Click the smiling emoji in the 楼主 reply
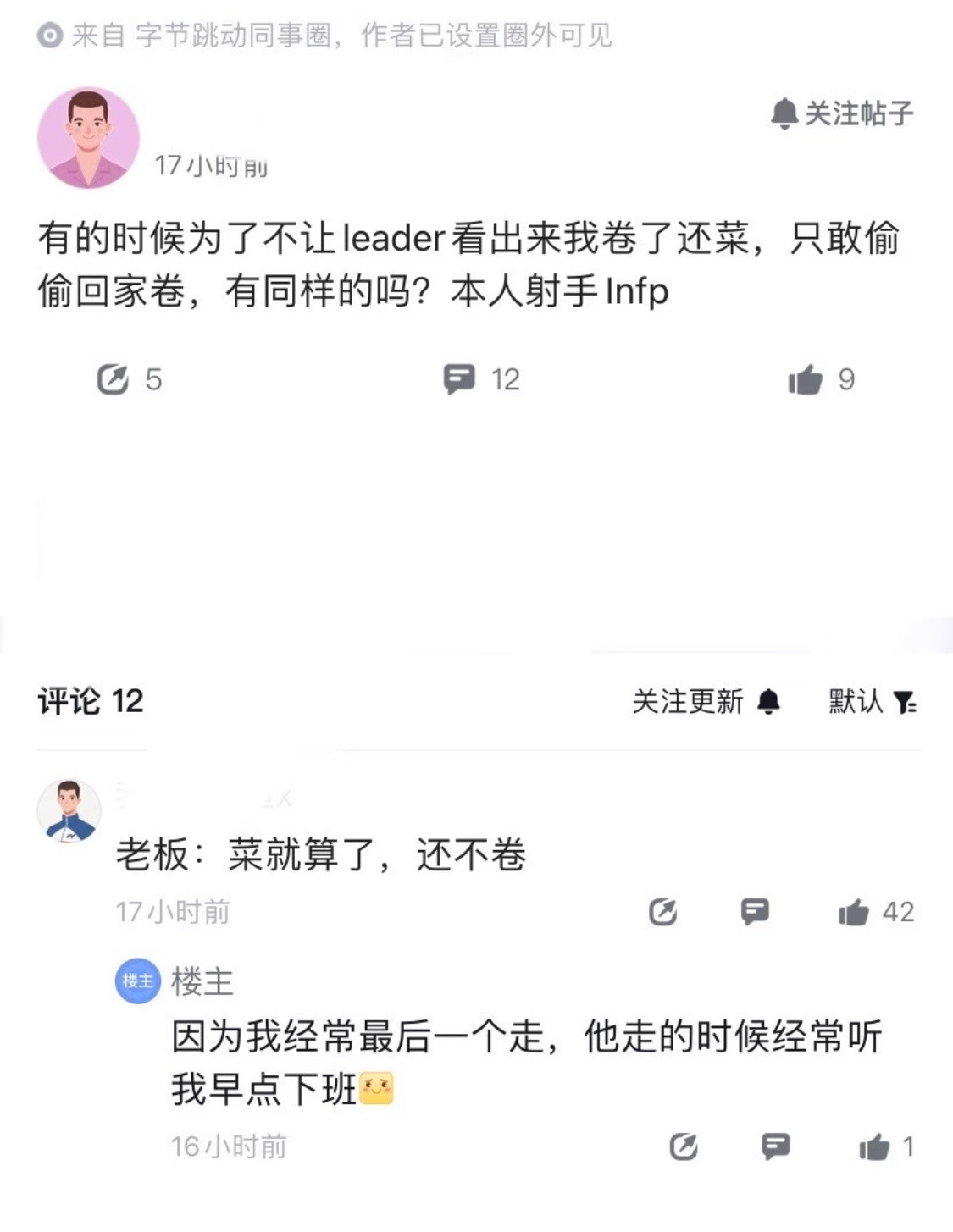 379,1091
